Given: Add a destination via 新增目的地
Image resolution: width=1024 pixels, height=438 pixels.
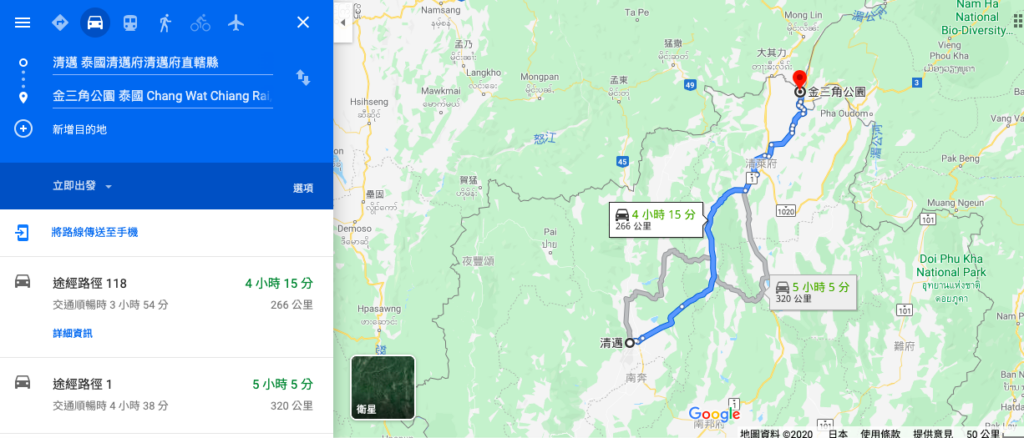Looking at the screenshot, I should click(x=80, y=129).
